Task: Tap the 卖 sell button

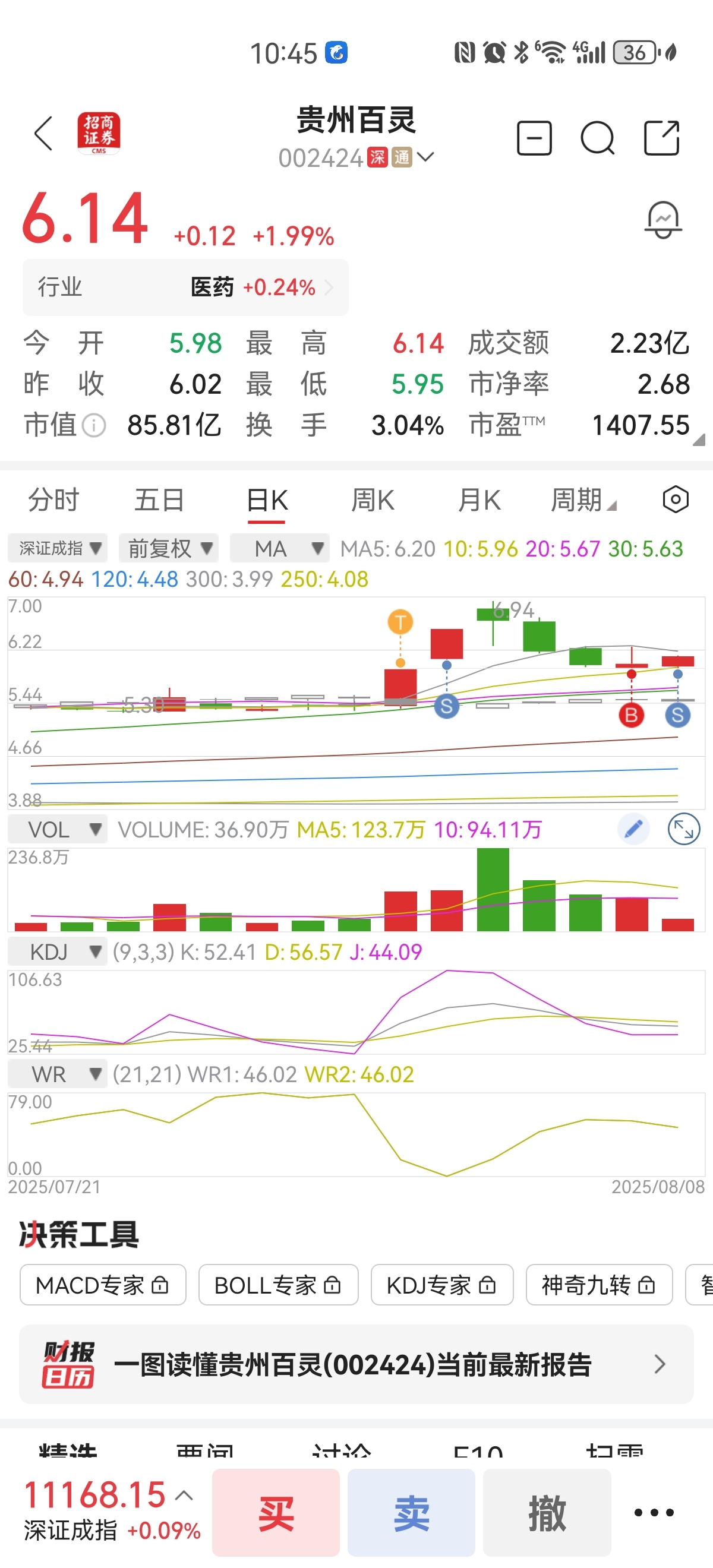Action: 412,1513
